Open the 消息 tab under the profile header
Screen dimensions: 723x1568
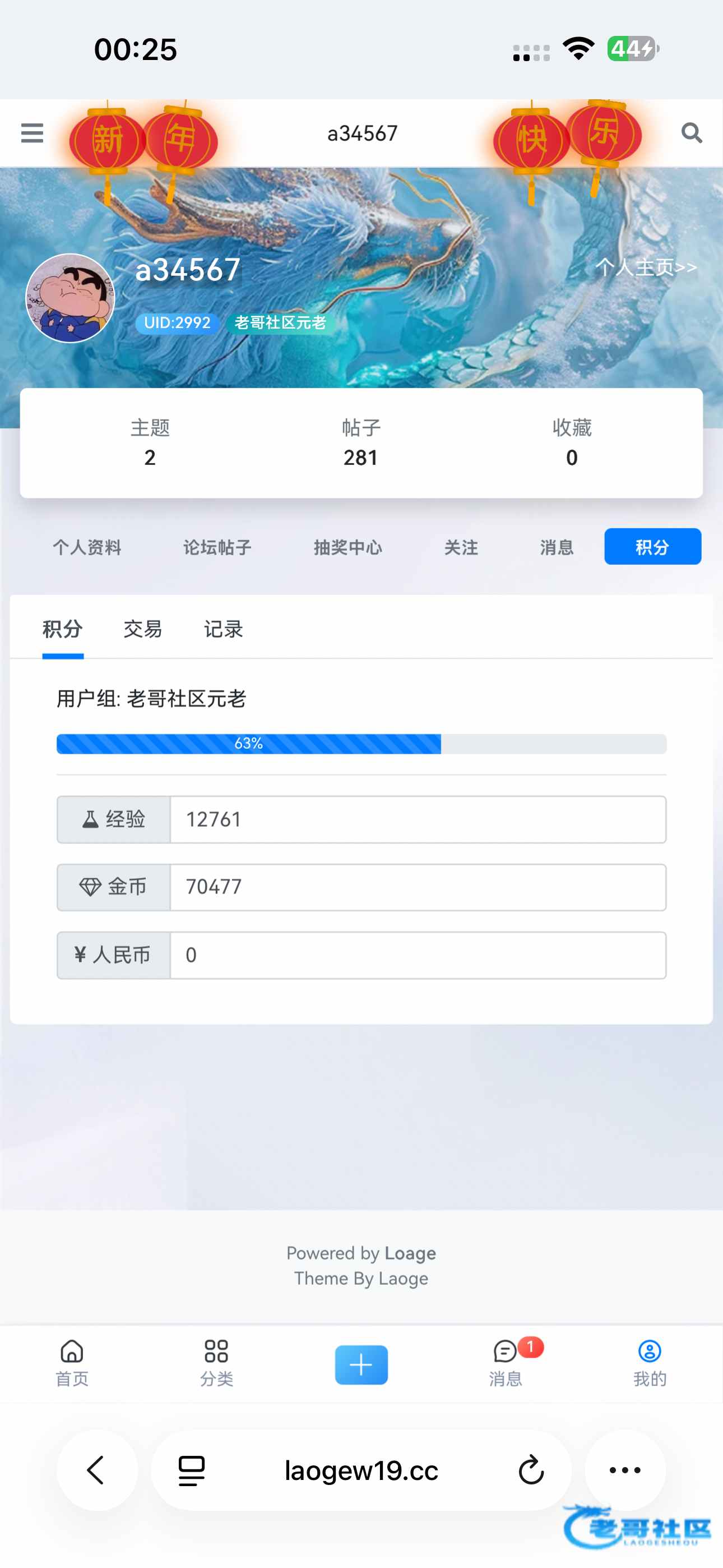click(557, 547)
